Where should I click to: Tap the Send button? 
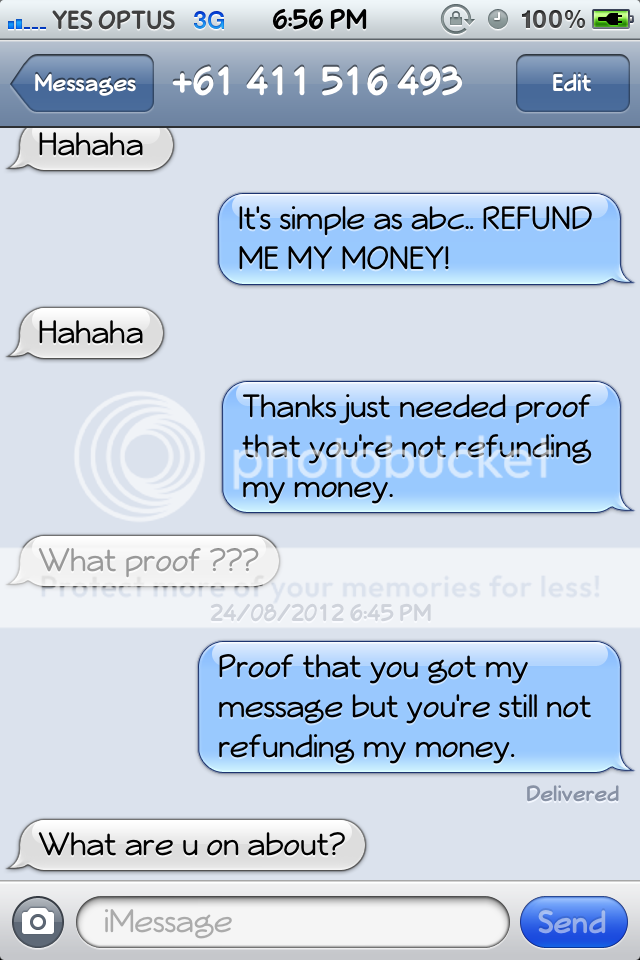click(x=572, y=921)
